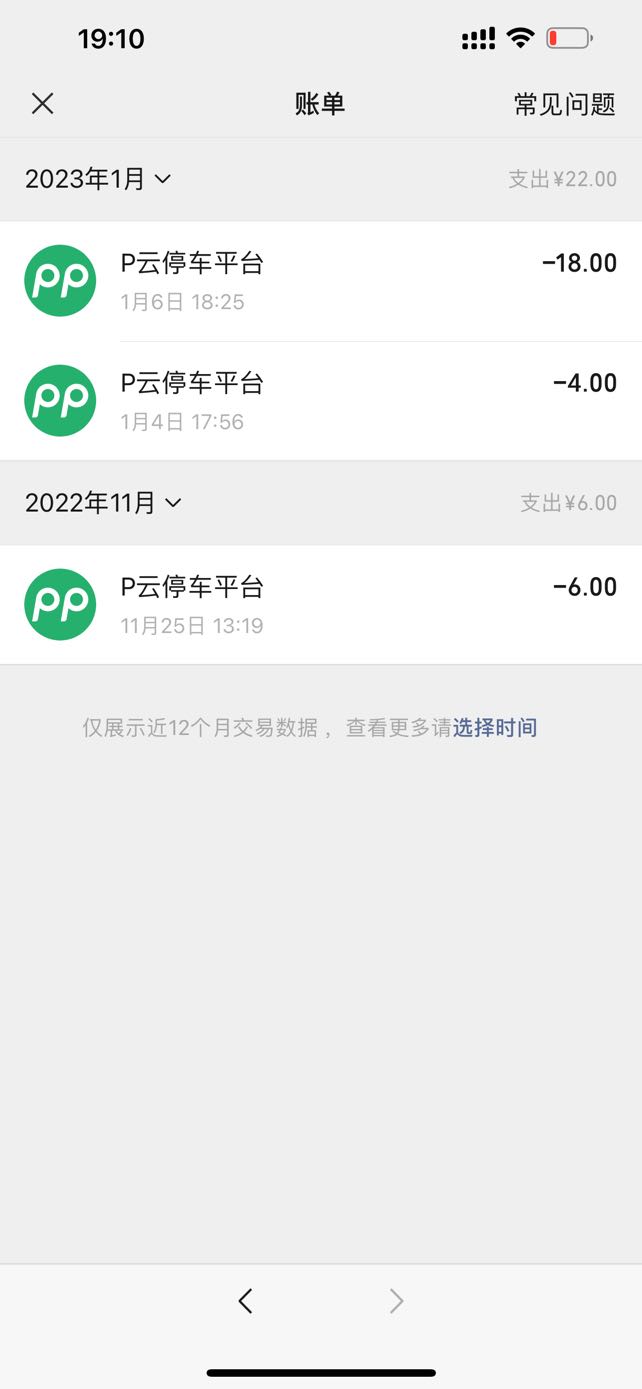This screenshot has height=1389, width=642.
Task: Expand the 2022年11月 month picker
Action: click(x=104, y=503)
